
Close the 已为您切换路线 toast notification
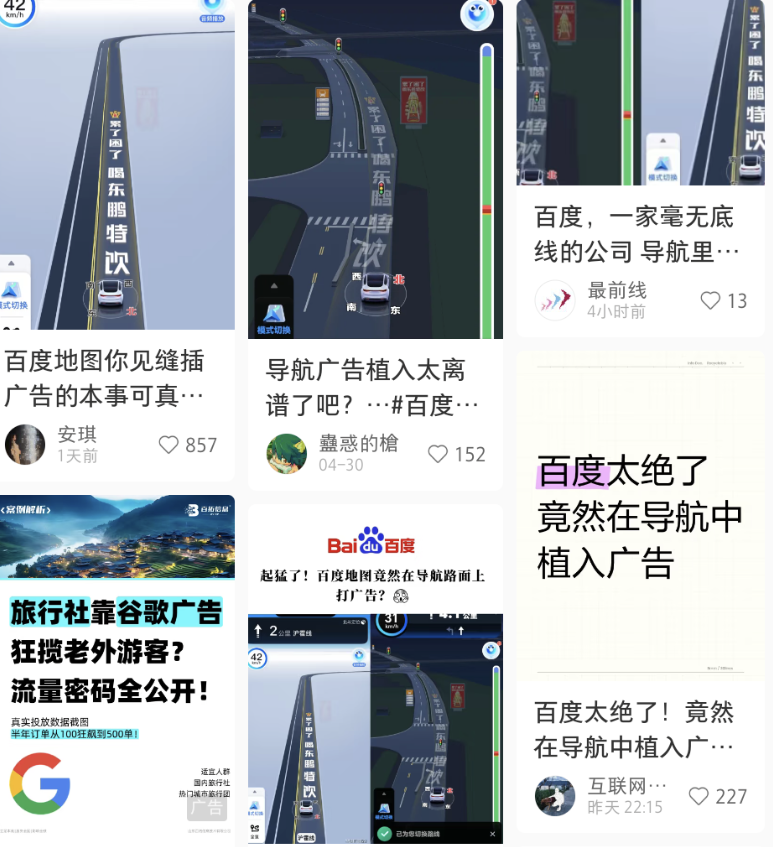(x=492, y=832)
